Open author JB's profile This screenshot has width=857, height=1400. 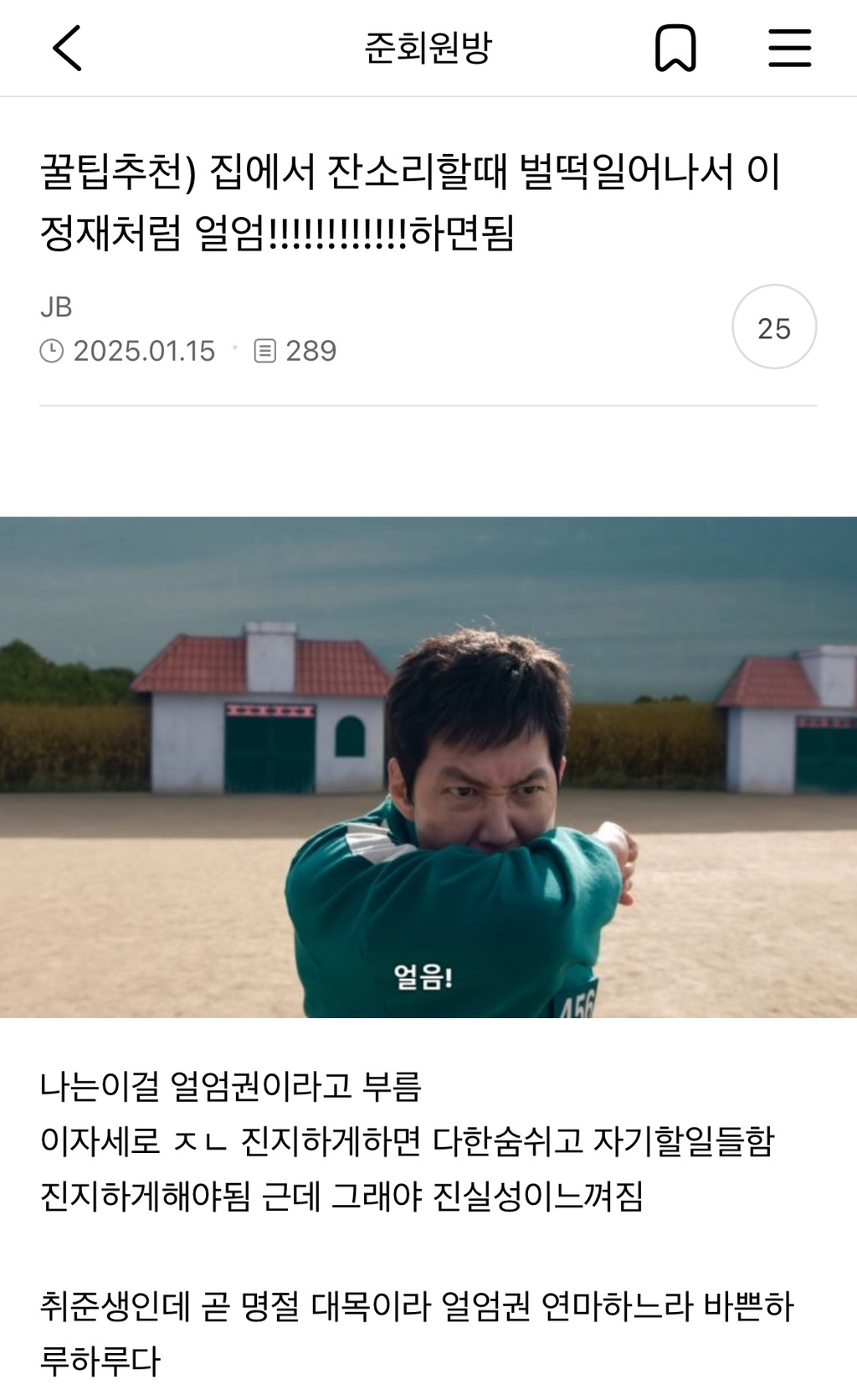tap(56, 307)
